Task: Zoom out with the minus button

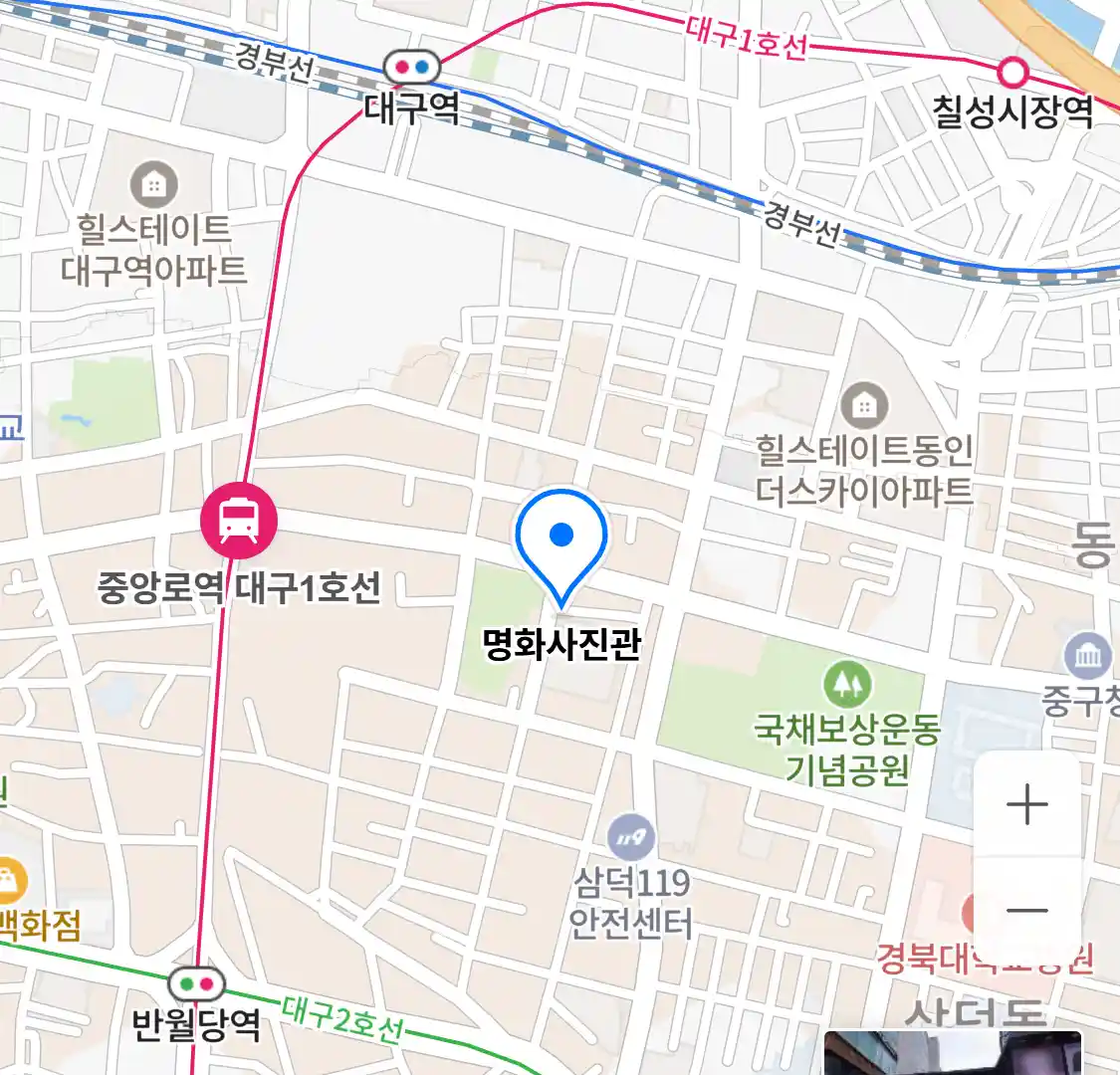Action: [x=1026, y=910]
